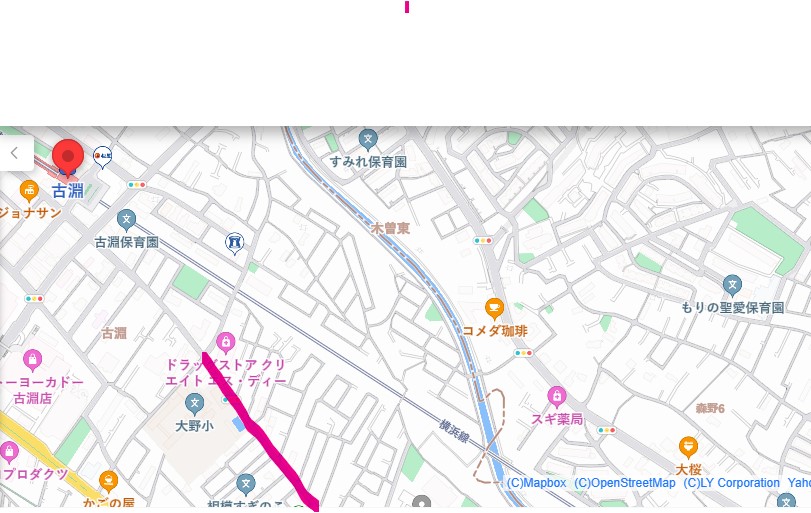Open the すみれ保育園 map marker
The width and height of the screenshot is (811, 513).
(368, 139)
